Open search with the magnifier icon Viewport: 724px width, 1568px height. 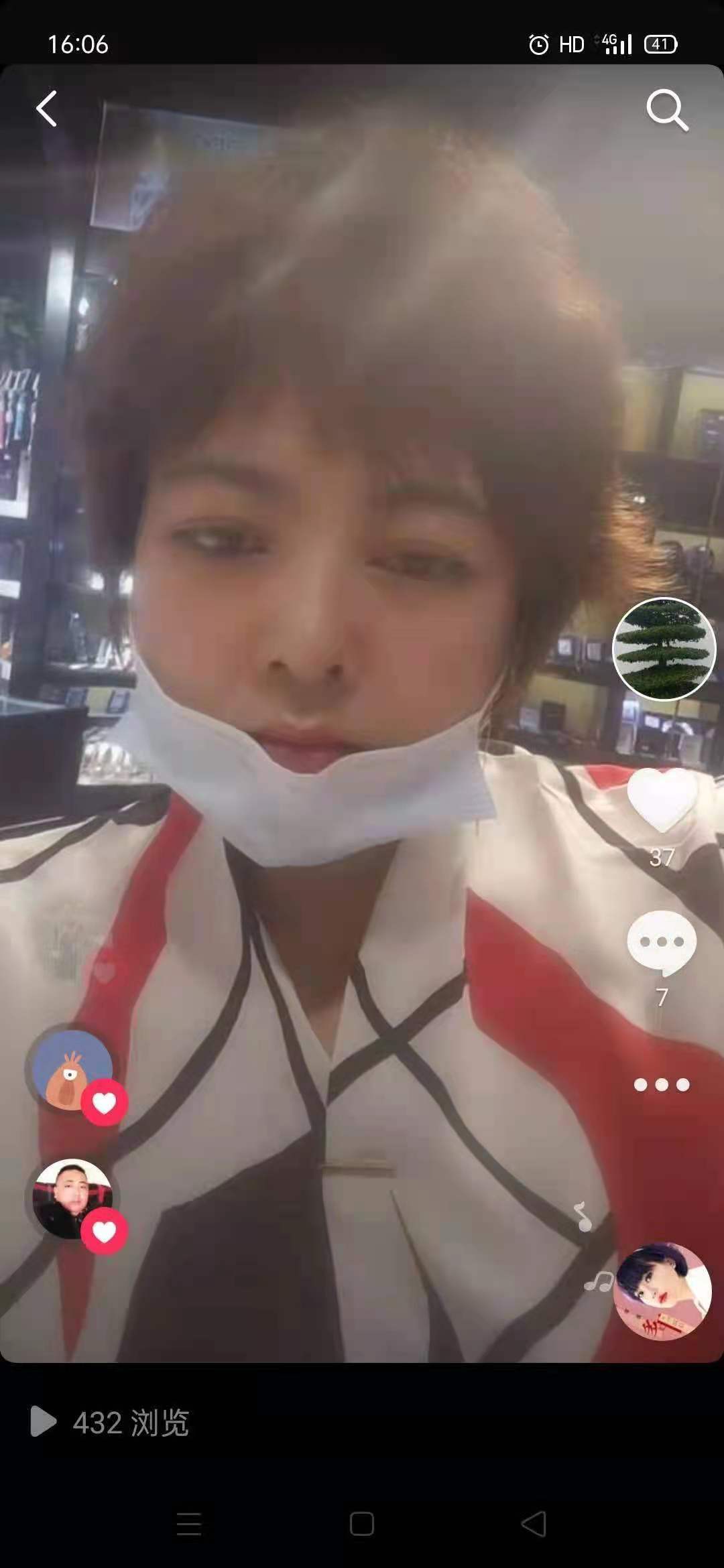click(x=667, y=109)
